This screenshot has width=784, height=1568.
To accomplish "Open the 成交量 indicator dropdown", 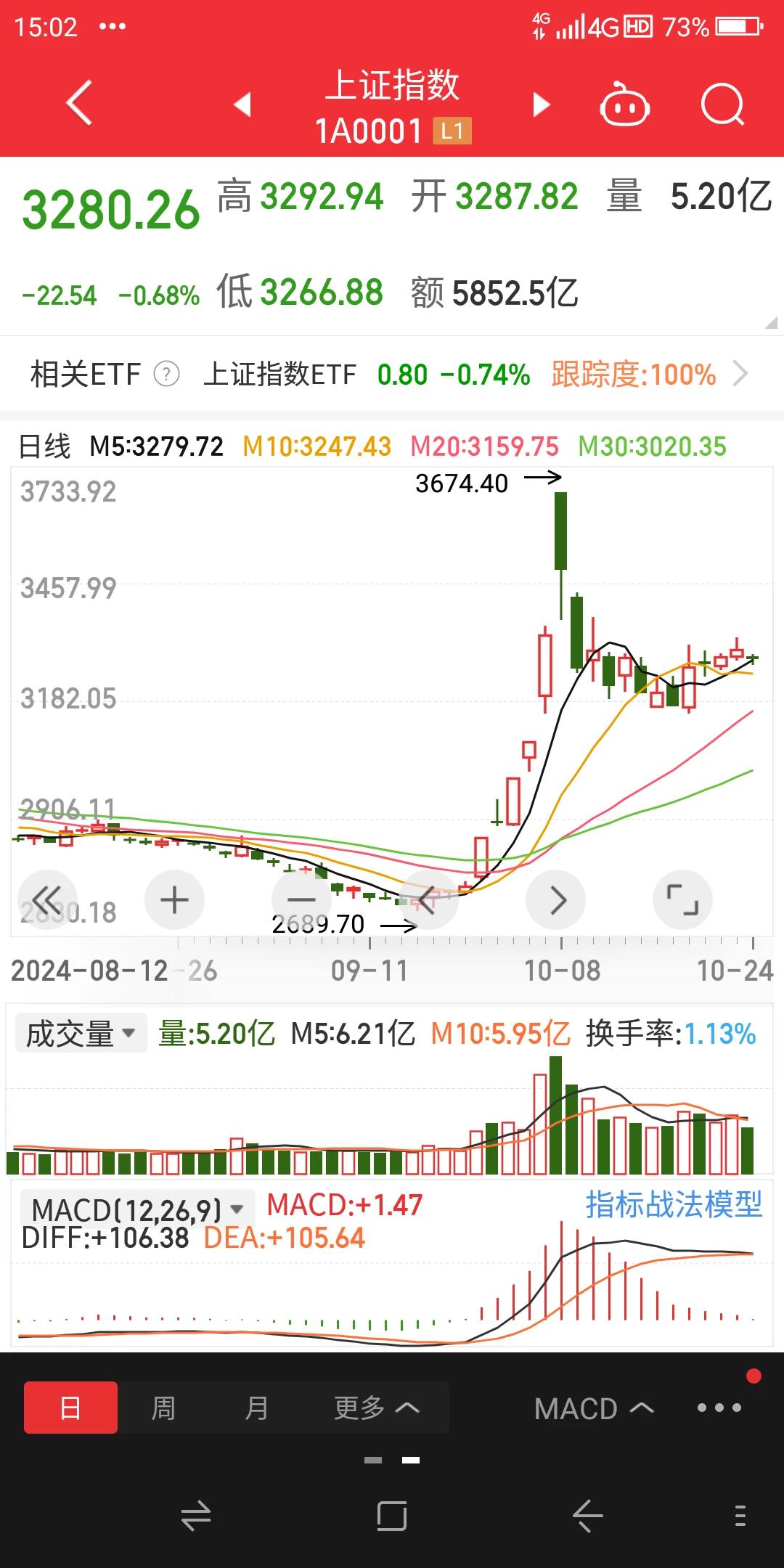I will coord(81,1034).
